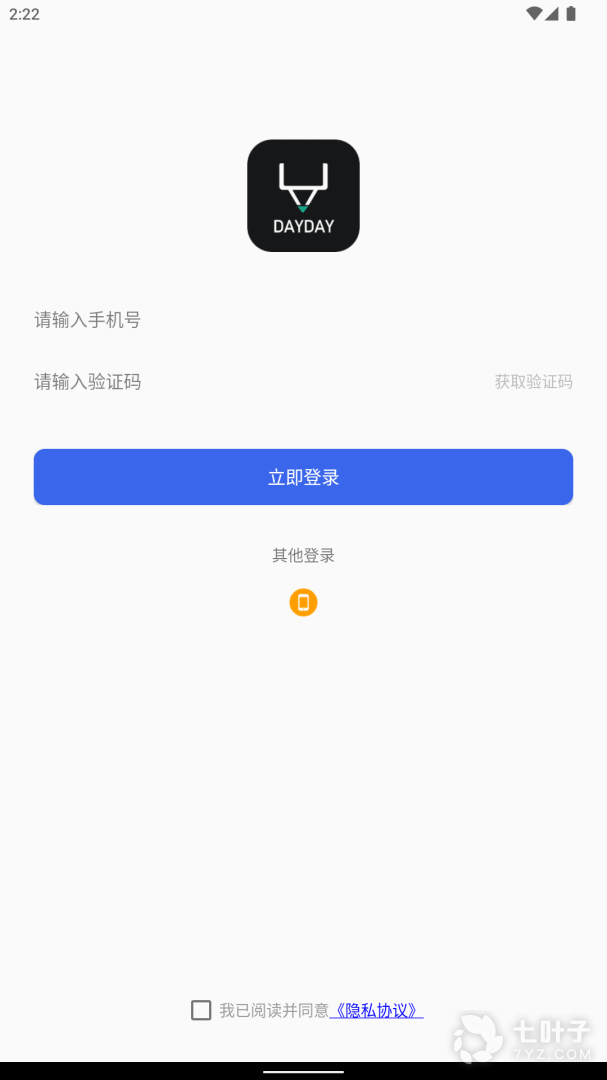Check the privacy agreement checkbox
Screen dimensions: 607x1080
[x=201, y=1010]
